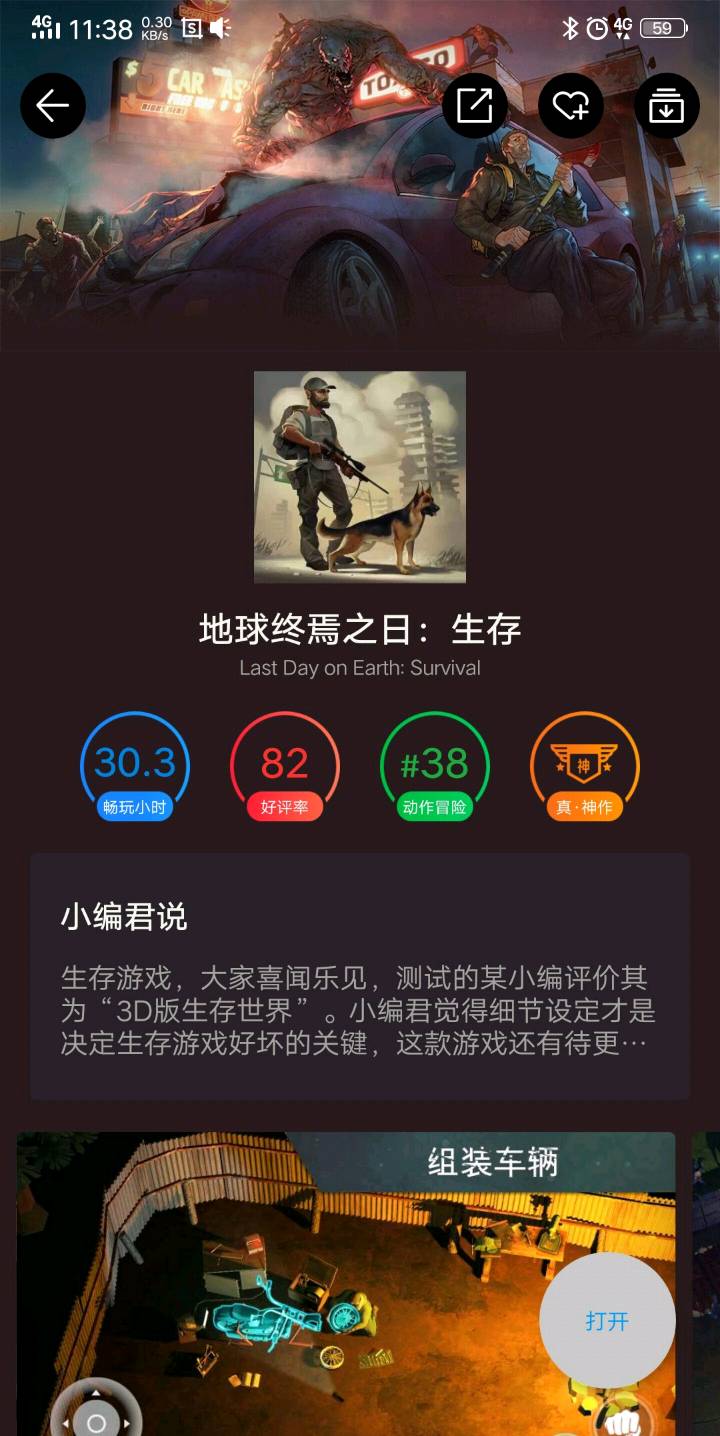The width and height of the screenshot is (720, 1436).
Task: Open the download manager icon
Action: pos(667,105)
